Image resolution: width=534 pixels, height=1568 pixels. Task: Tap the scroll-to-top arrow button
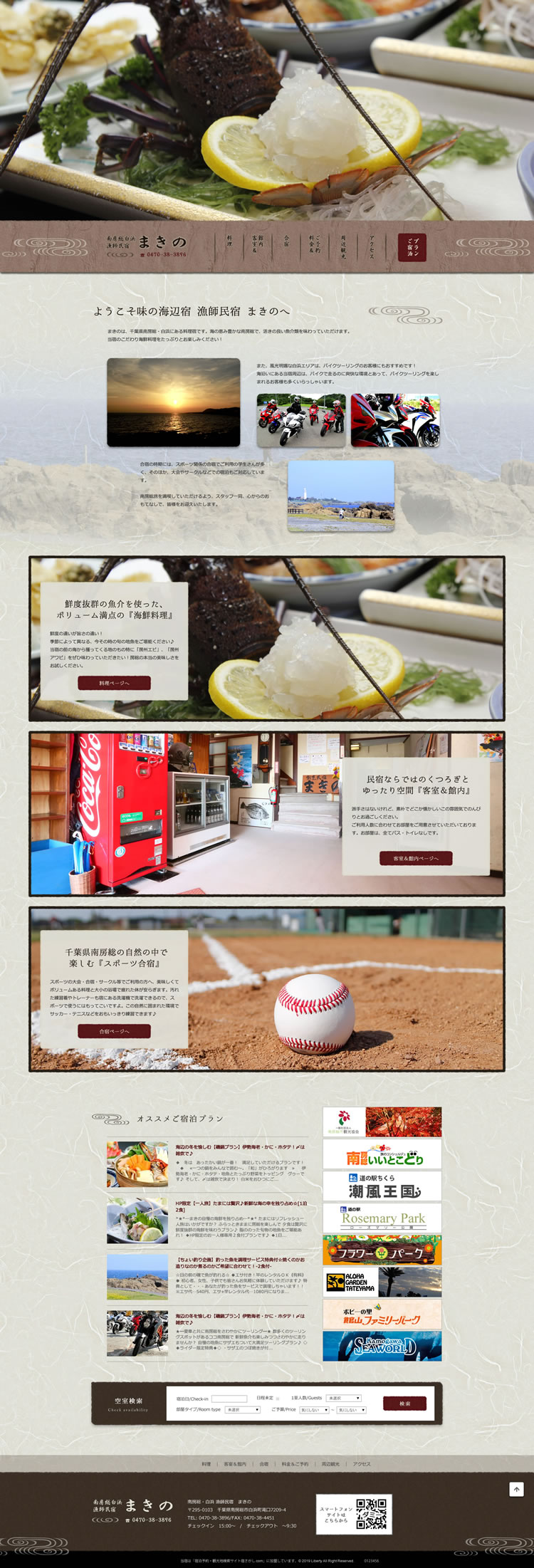click(x=517, y=1489)
